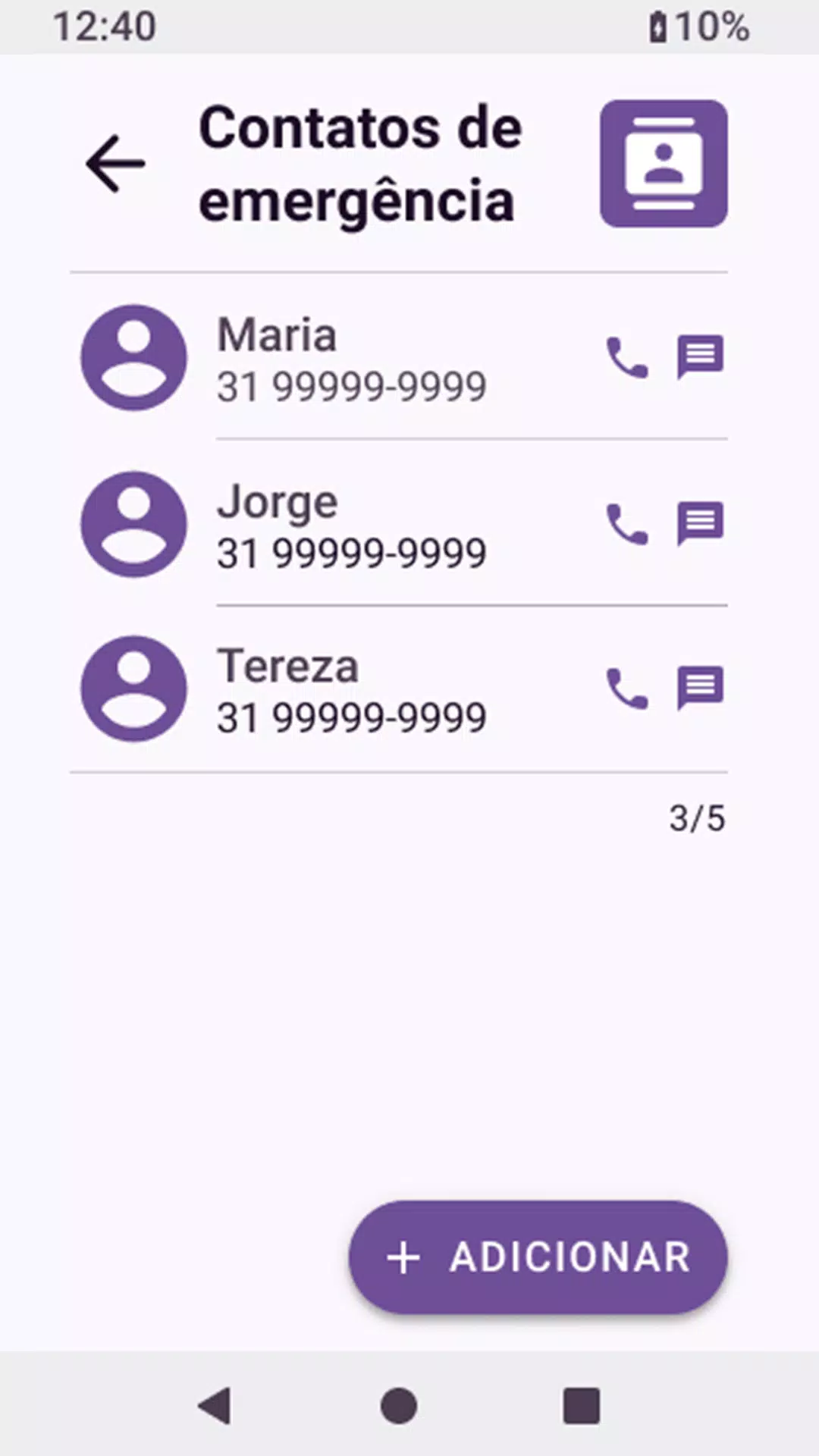The height and width of the screenshot is (1456, 819).
Task: Send a message to Maria
Action: tap(700, 357)
